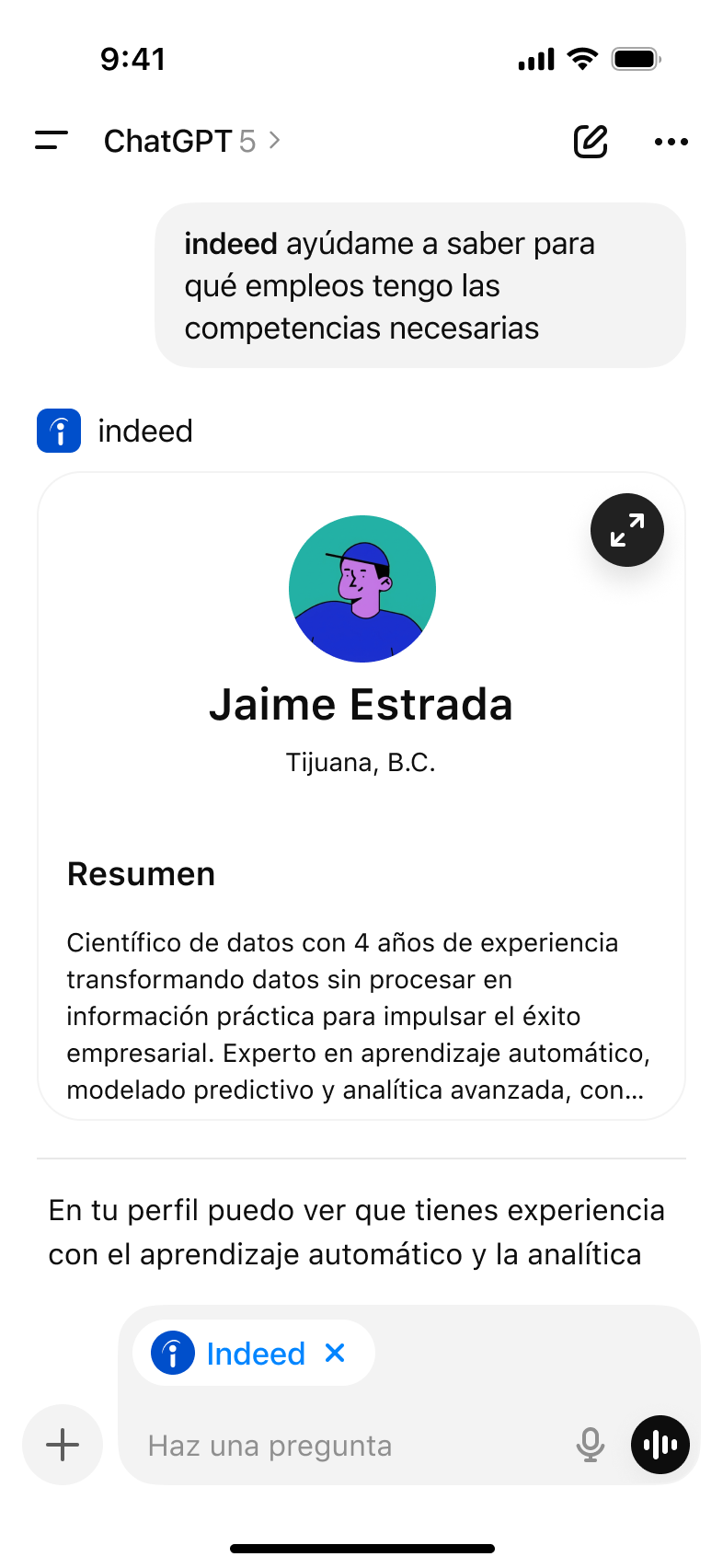This screenshot has width=723, height=1568.
Task: Tap the chevron next to ChatGPT 5
Action: click(273, 141)
